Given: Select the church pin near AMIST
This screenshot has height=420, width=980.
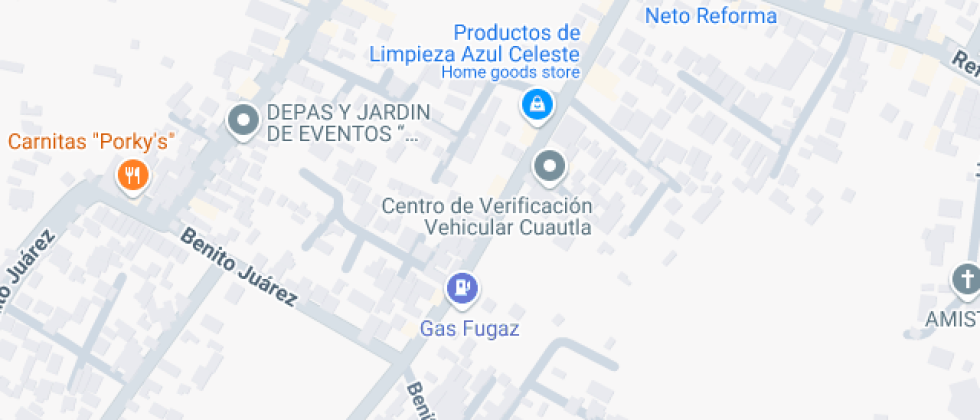Looking at the screenshot, I should [x=965, y=279].
